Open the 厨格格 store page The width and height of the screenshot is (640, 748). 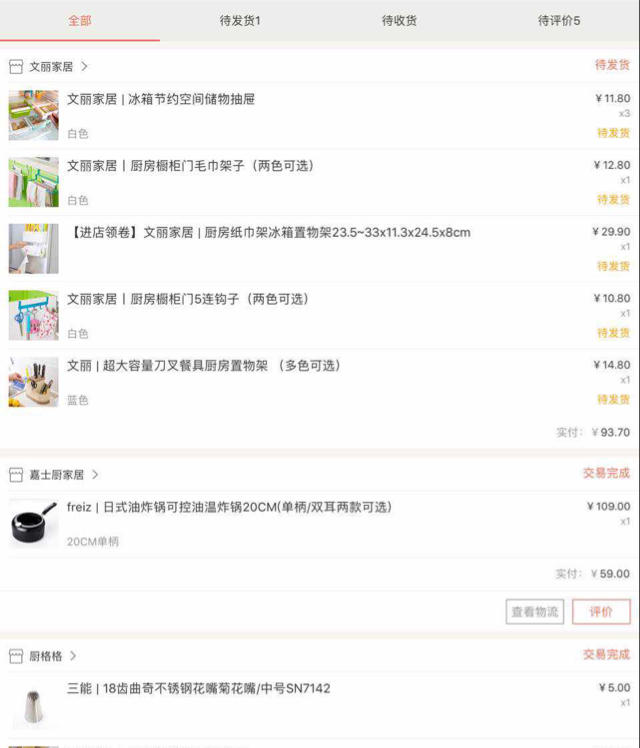pos(45,656)
